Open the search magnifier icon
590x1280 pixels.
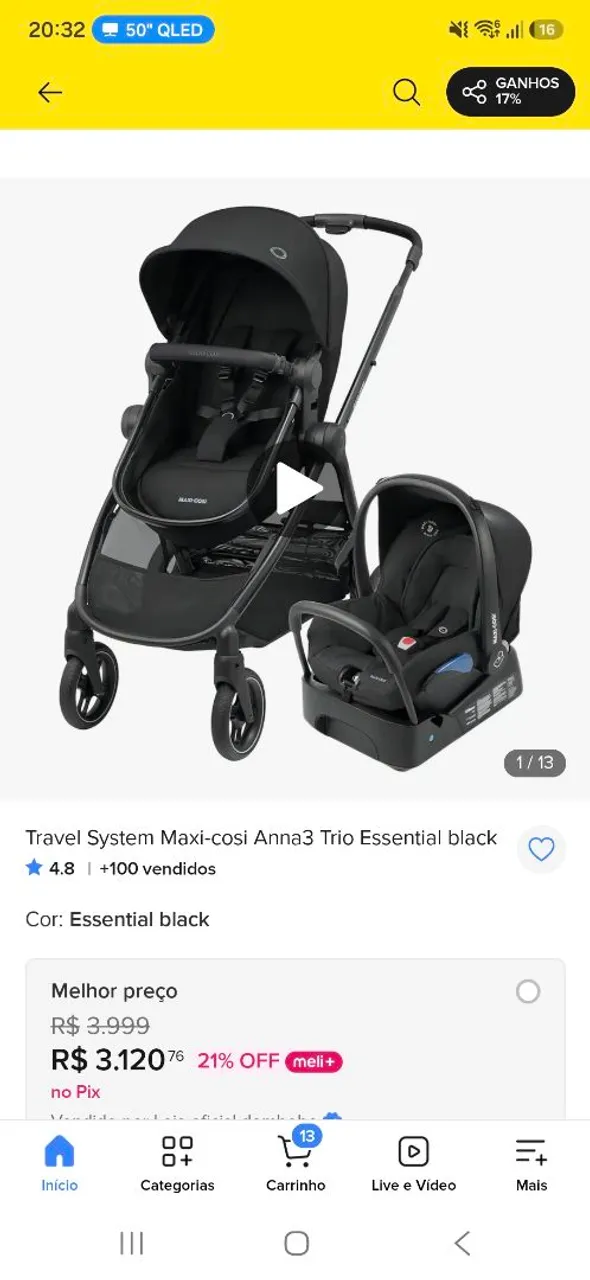coord(406,93)
